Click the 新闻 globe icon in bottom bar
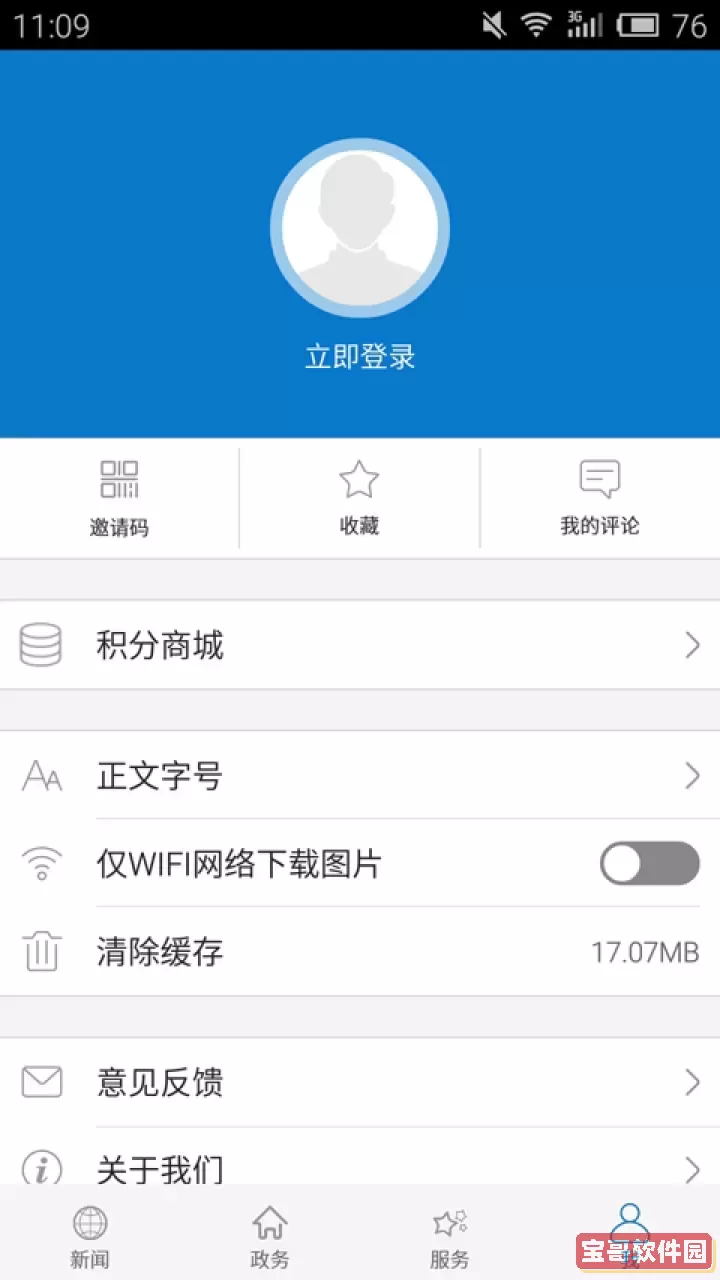 [90, 1222]
